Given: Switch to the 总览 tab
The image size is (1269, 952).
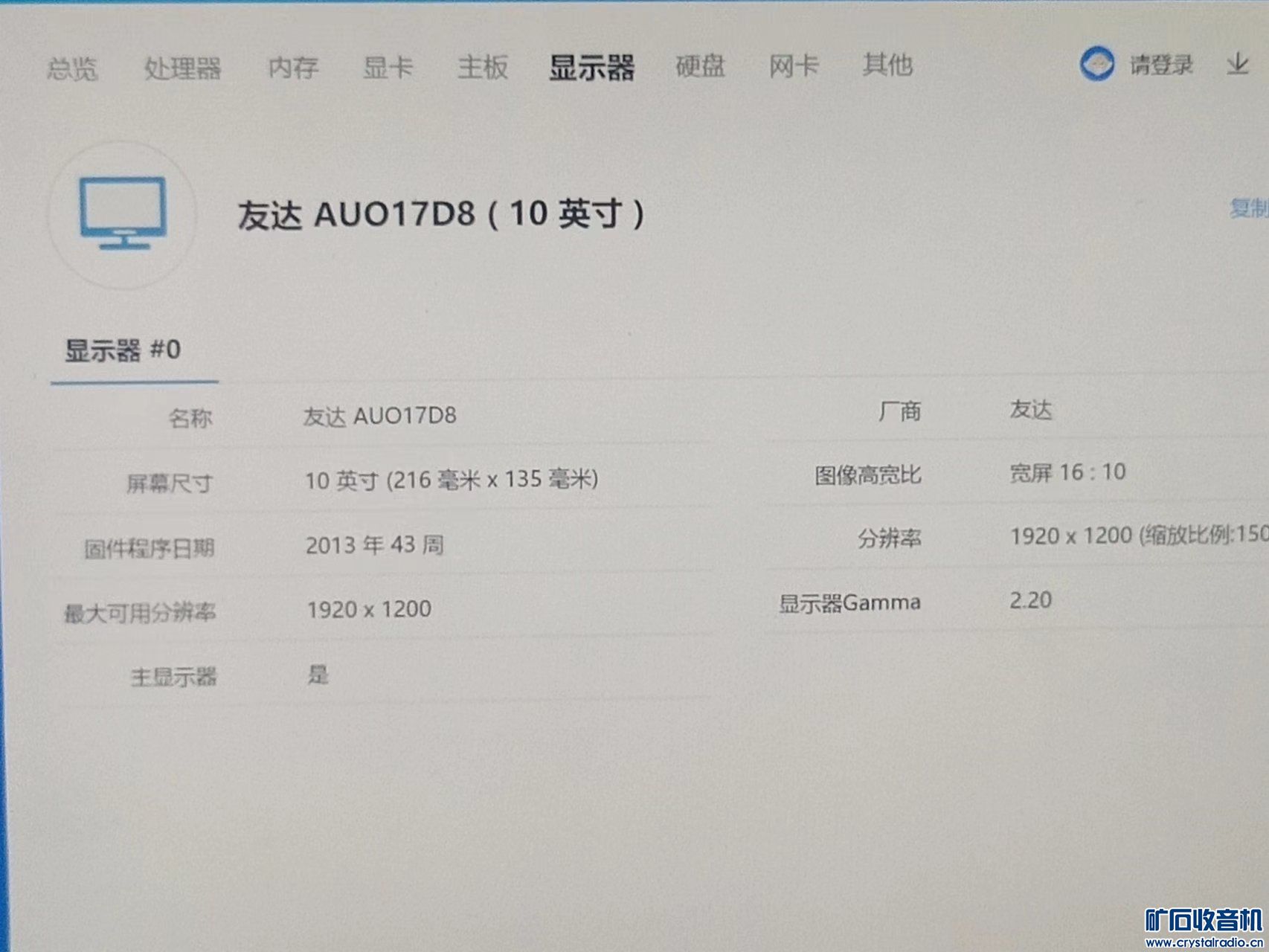Looking at the screenshot, I should (72, 69).
